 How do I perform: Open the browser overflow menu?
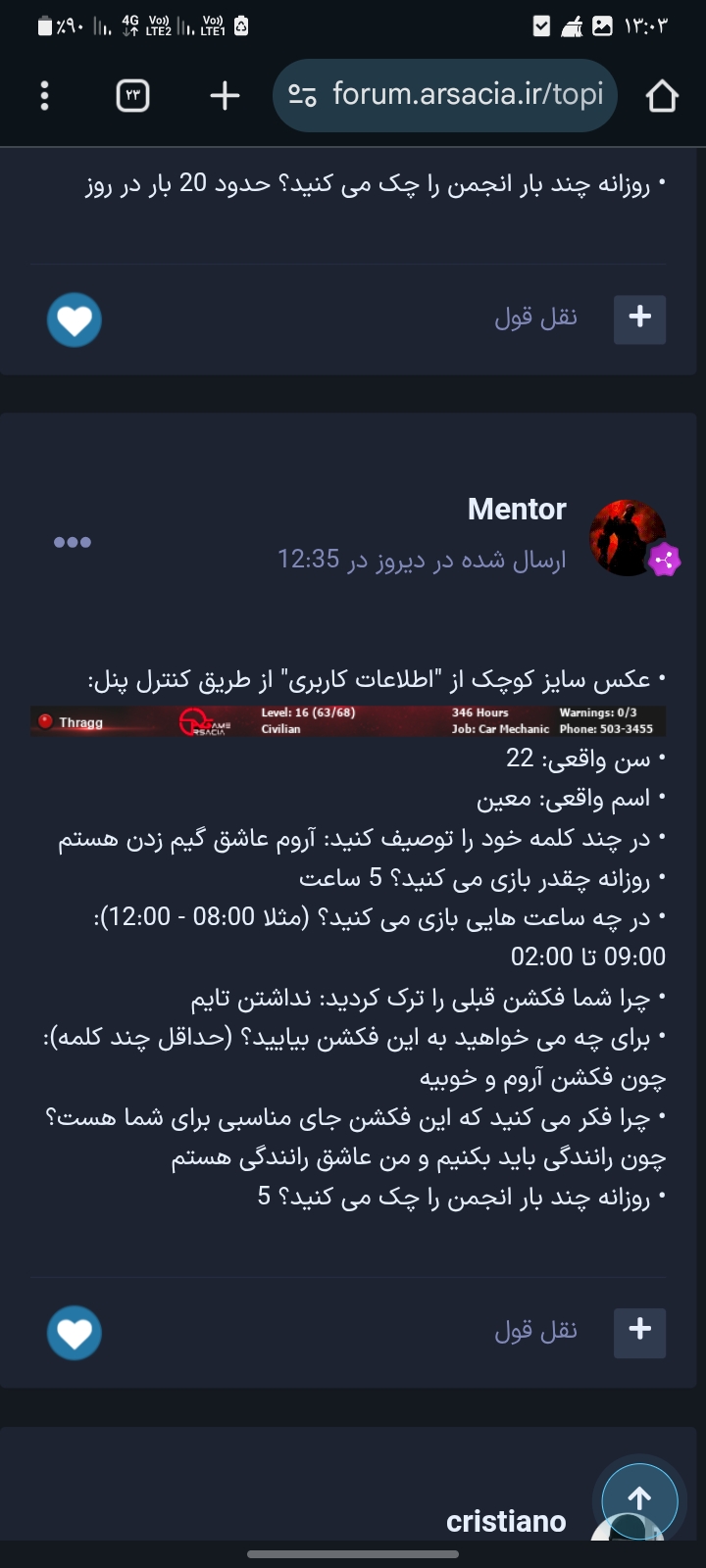click(44, 96)
